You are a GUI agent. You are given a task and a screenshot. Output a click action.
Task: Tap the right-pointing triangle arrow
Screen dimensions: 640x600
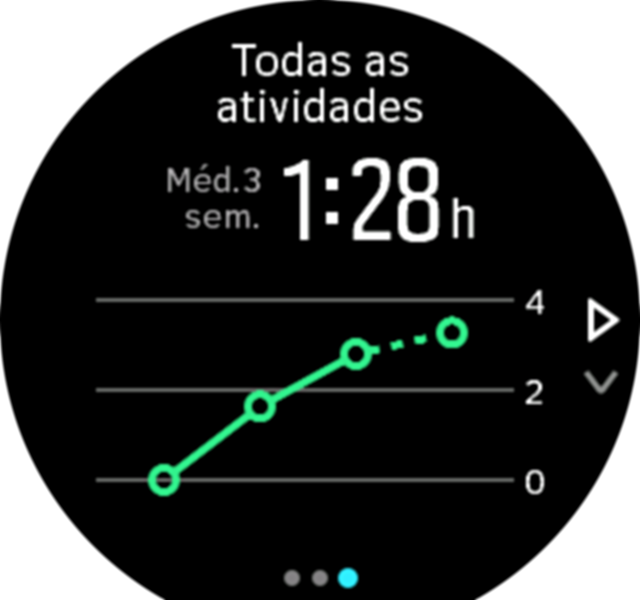point(601,323)
